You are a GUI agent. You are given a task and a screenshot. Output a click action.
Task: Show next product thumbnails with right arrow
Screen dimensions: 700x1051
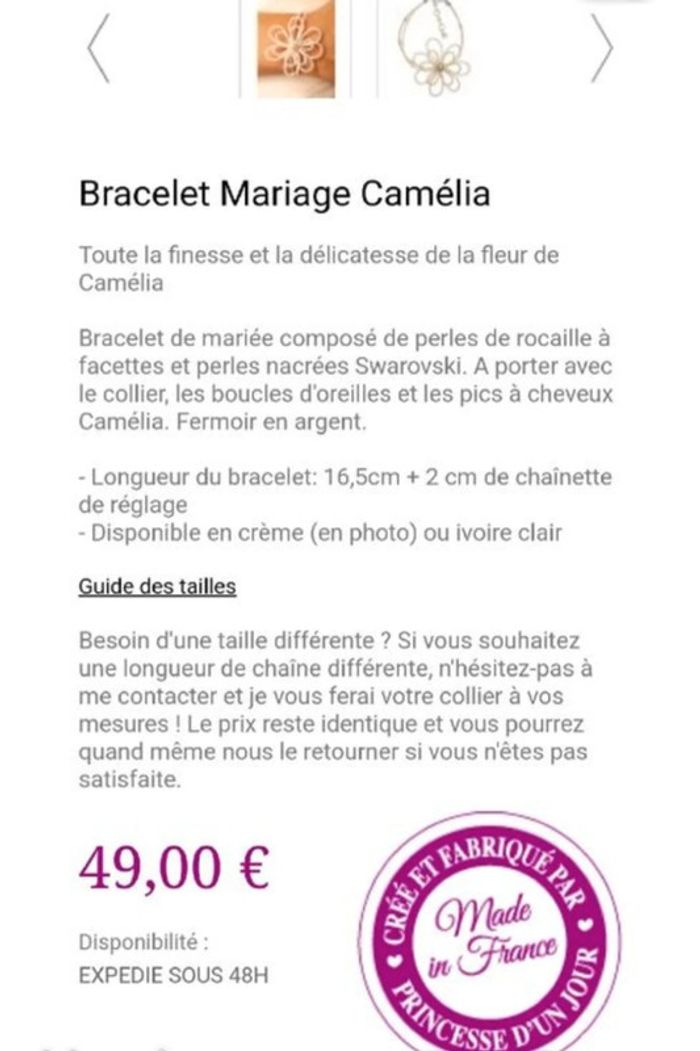[602, 49]
